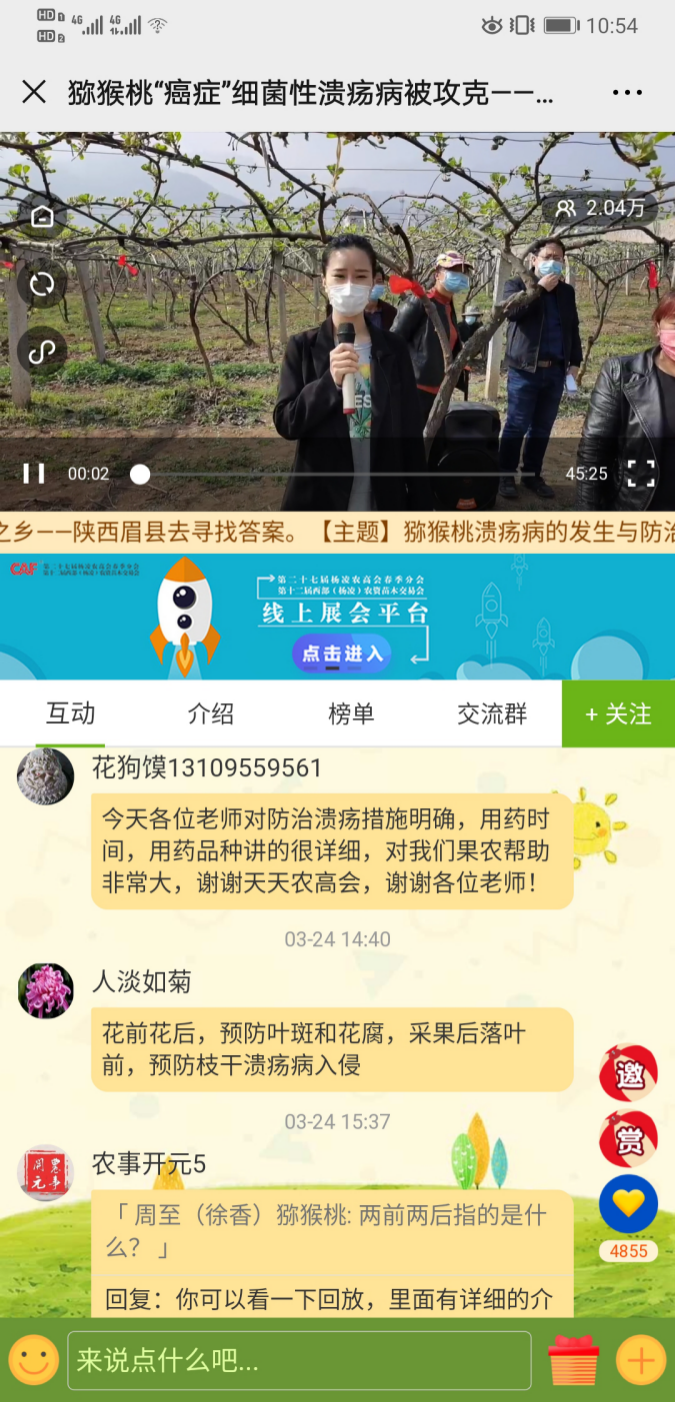The height and width of the screenshot is (1403, 676).
Task: Switch to the 交流群 tab
Action: pyautogui.click(x=492, y=714)
